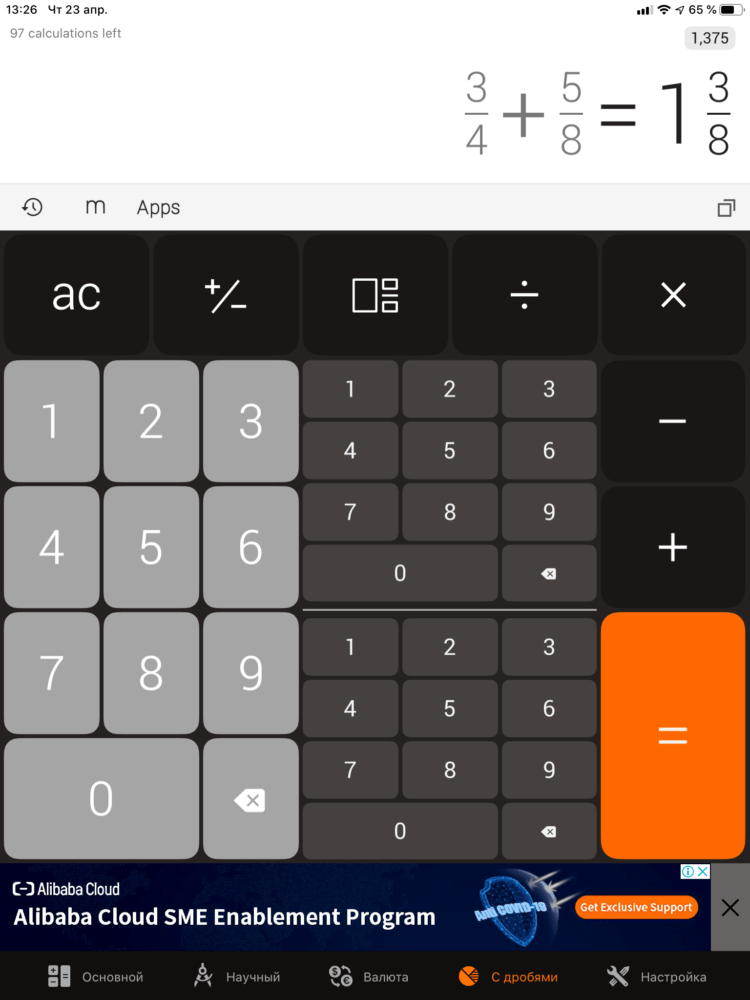750x1000 pixels.
Task: Close the Alibaba Cloud ad banner
Action: 730,908
